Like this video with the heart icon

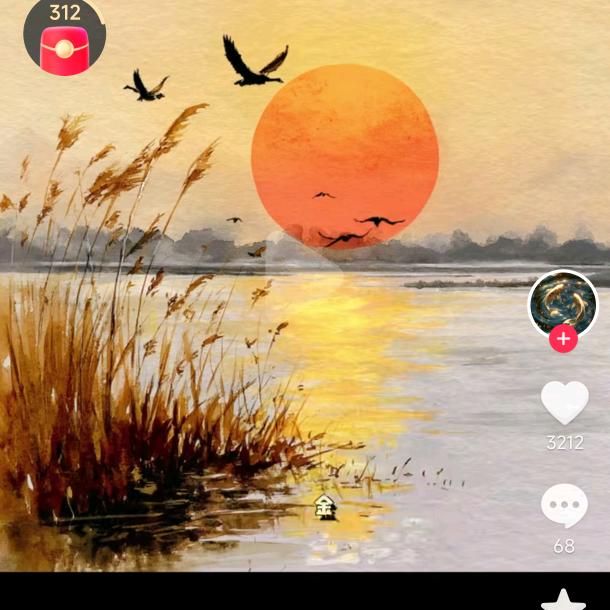click(565, 403)
